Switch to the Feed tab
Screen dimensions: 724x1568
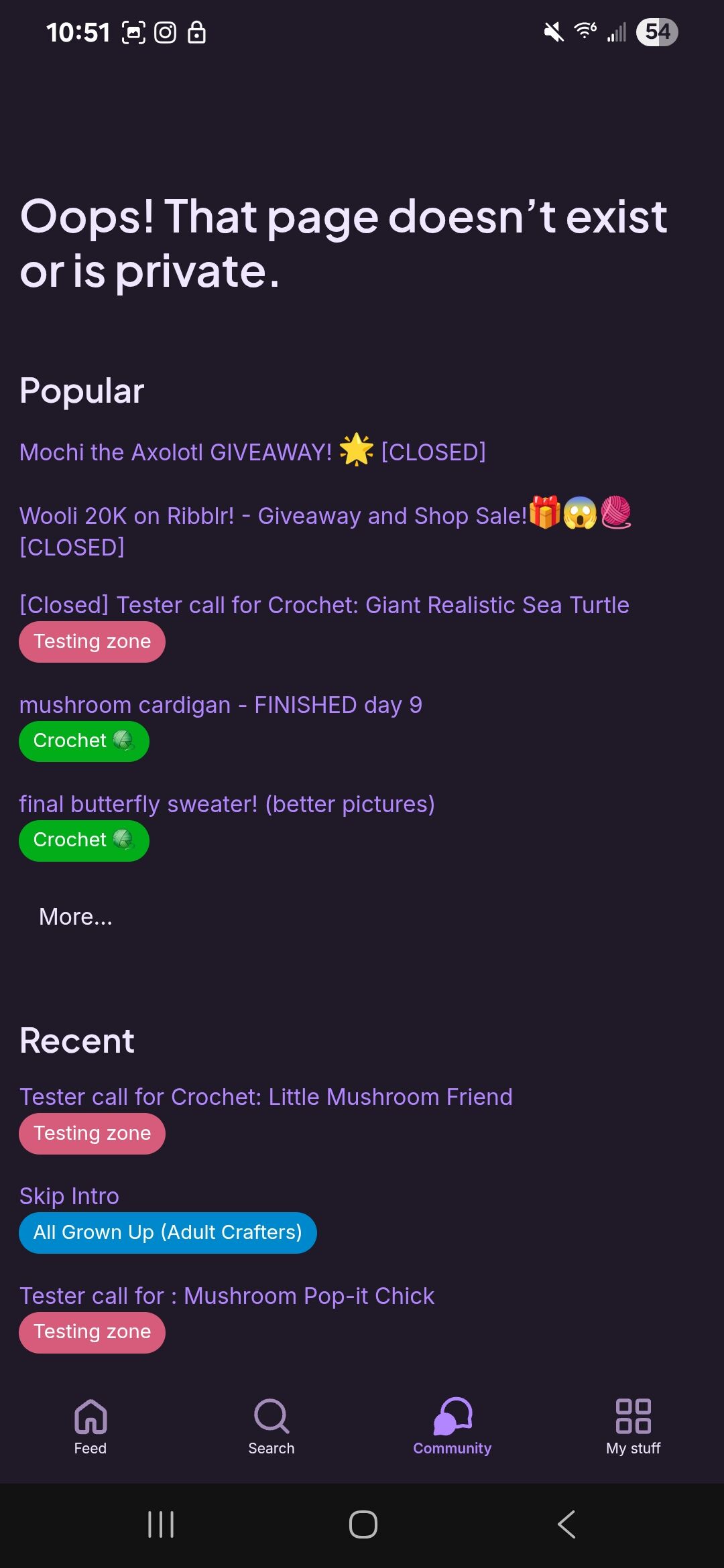pyautogui.click(x=90, y=1427)
